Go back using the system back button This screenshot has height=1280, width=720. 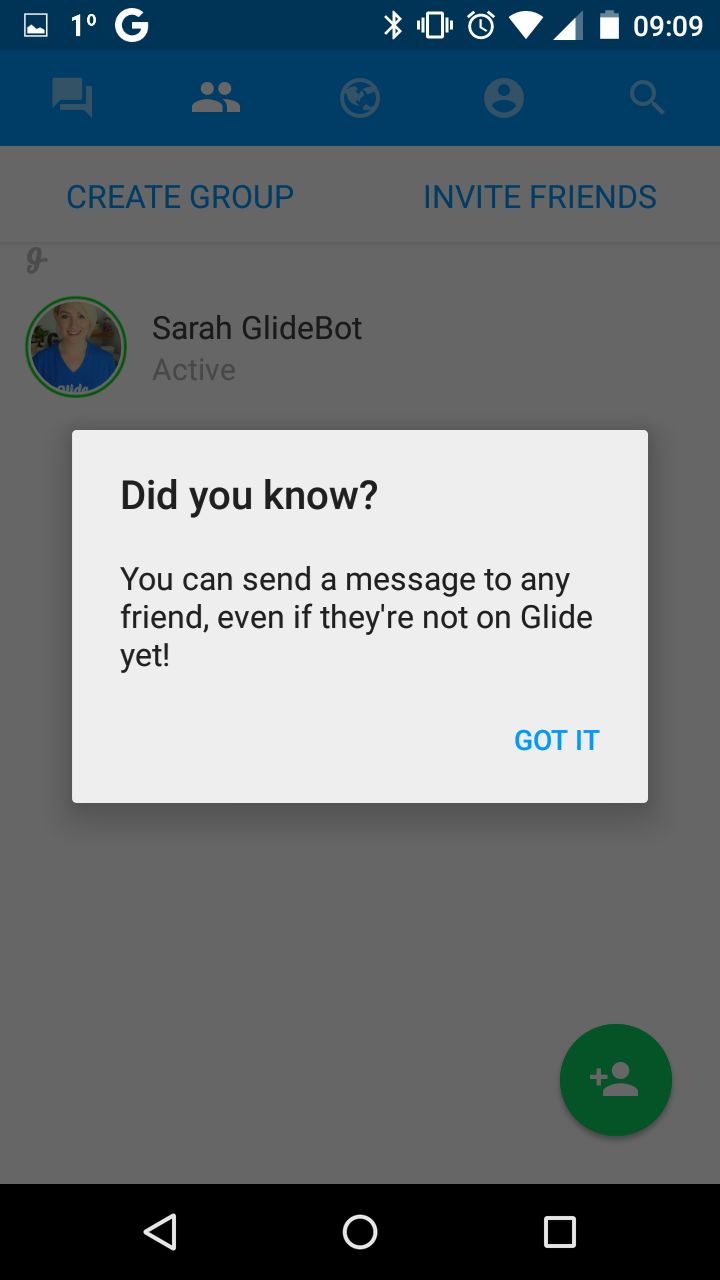coord(160,1232)
